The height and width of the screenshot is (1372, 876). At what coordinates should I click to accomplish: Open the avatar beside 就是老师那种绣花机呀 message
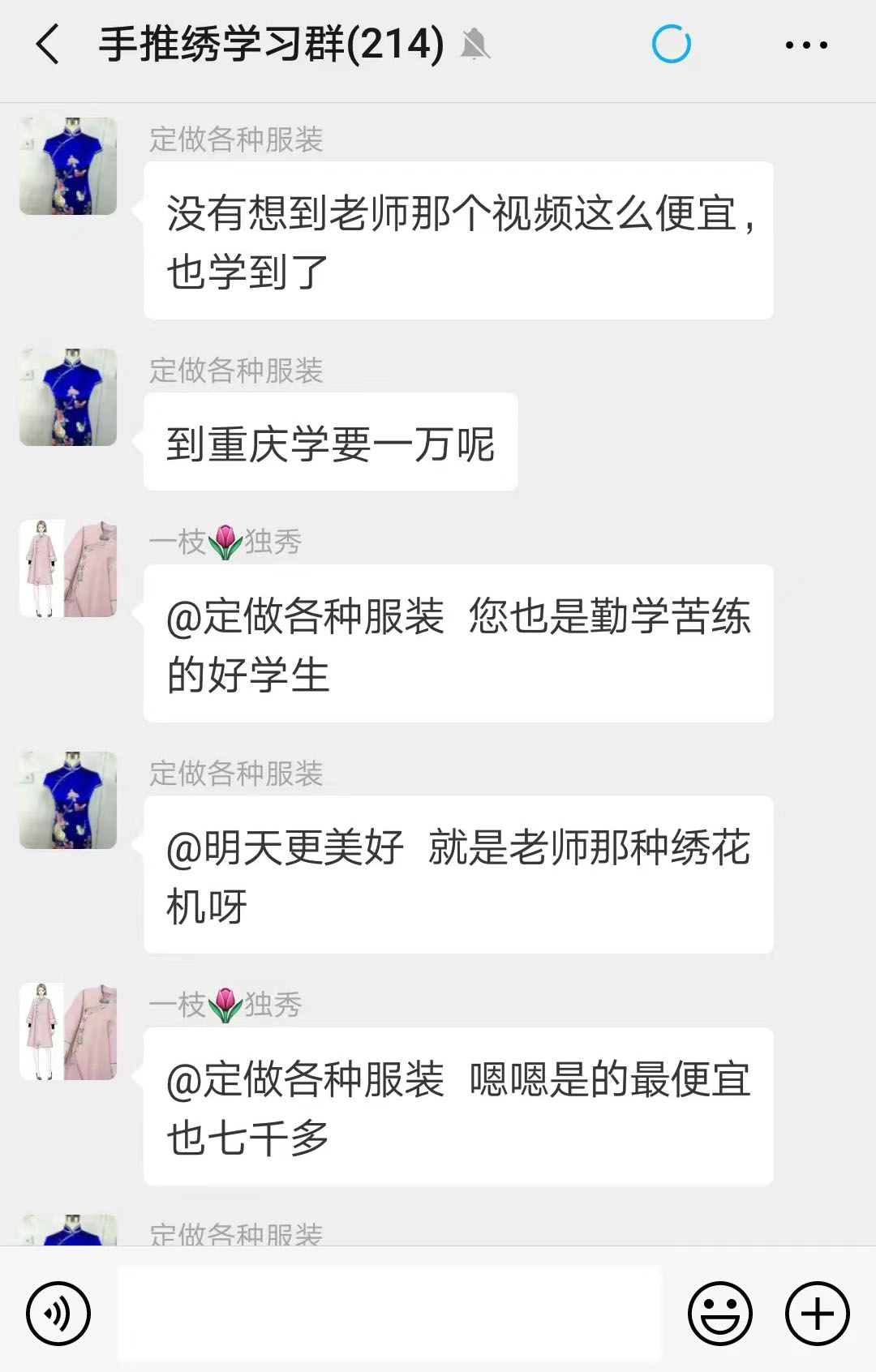(x=68, y=800)
